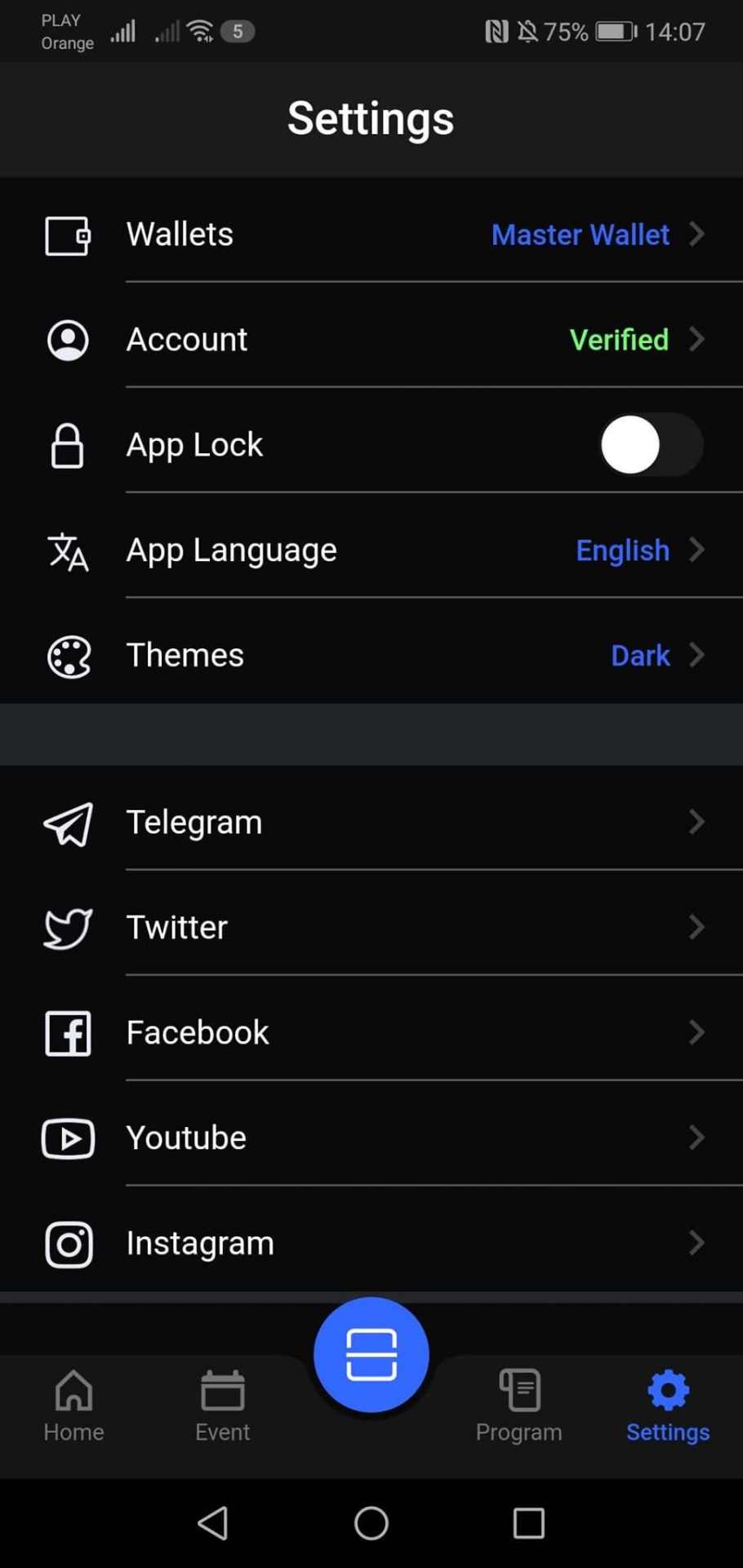Open the Twitter link row
The image size is (743, 1568).
[371, 928]
